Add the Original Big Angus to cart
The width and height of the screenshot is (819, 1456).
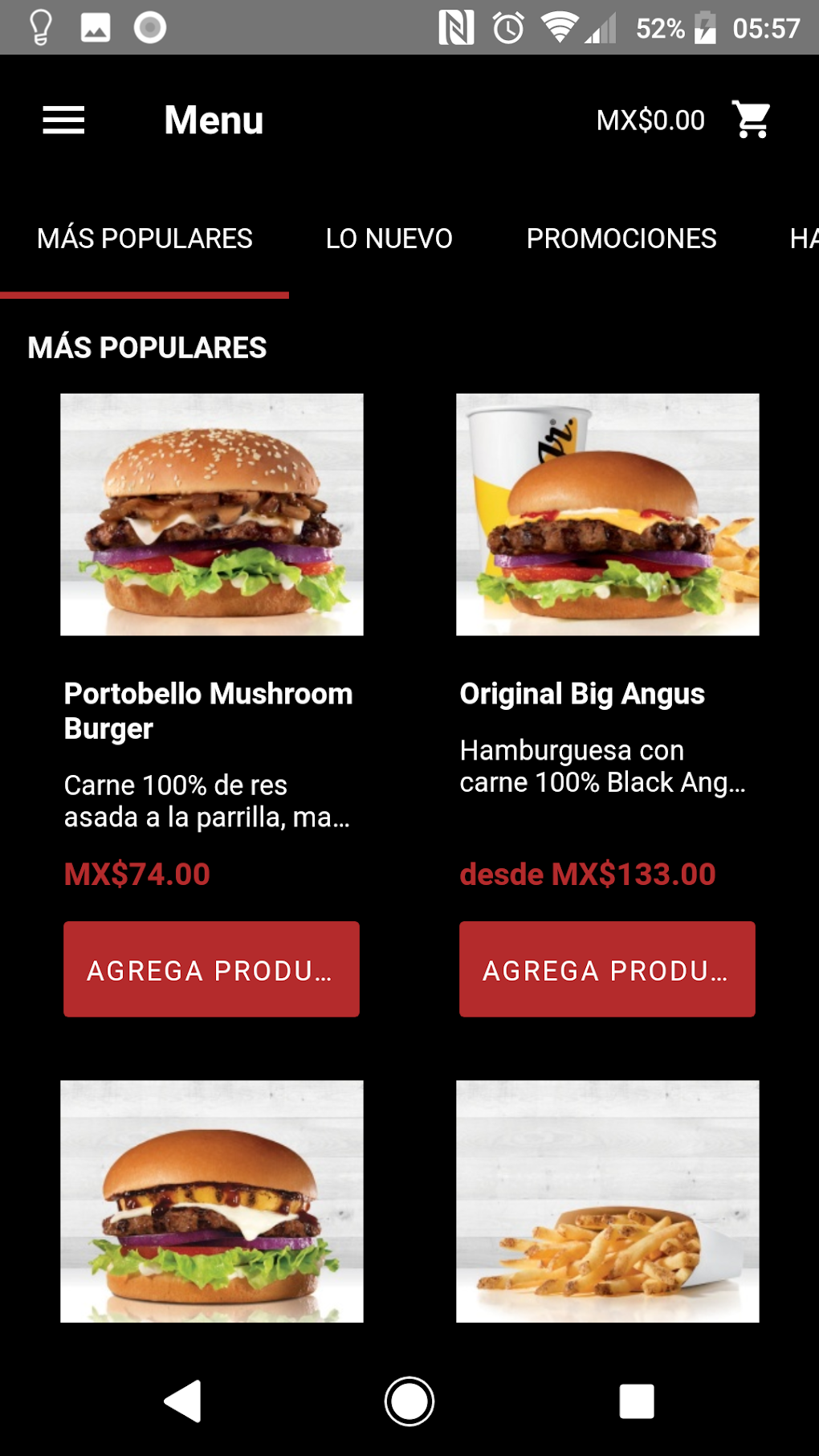tap(606, 969)
